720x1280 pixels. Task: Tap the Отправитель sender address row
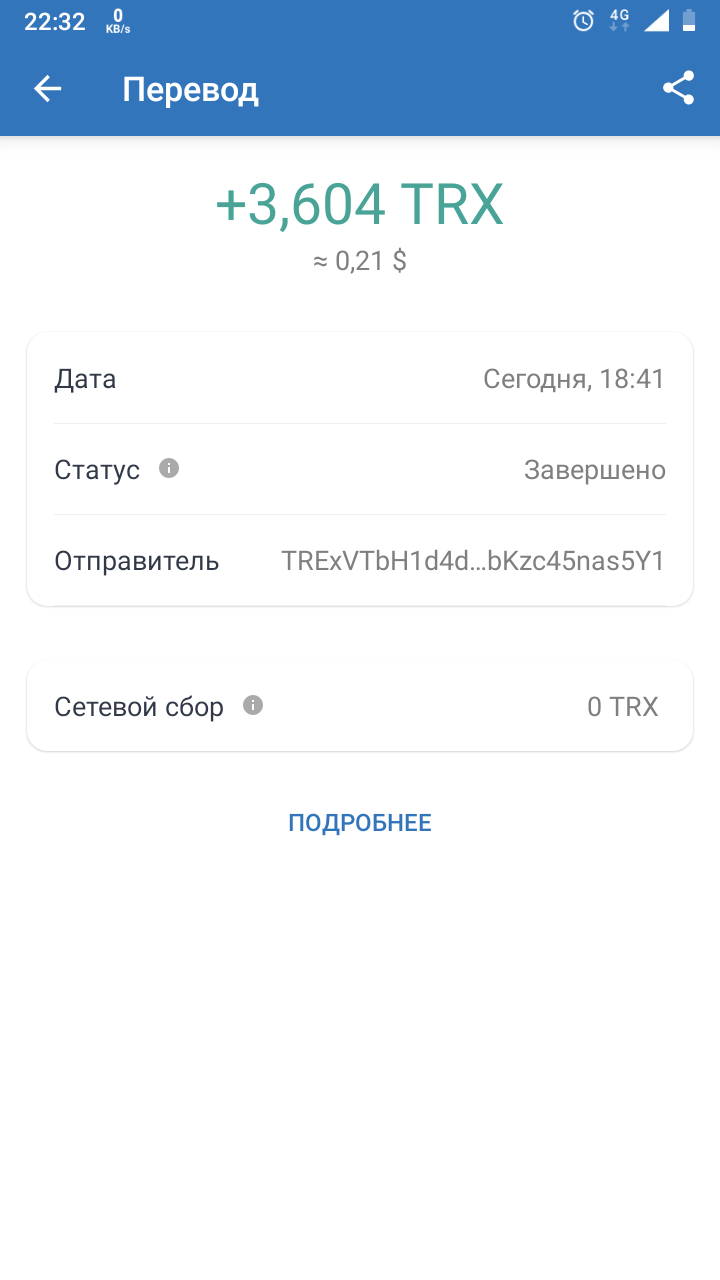(360, 560)
